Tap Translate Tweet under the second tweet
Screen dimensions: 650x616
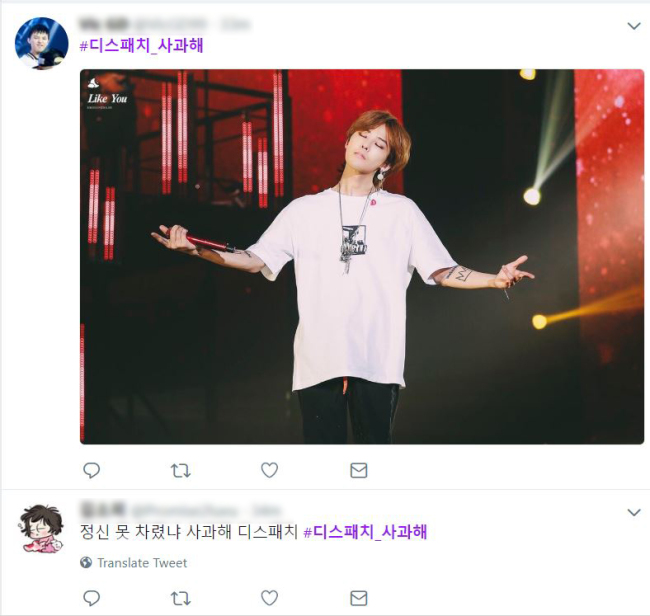pyautogui.click(x=141, y=563)
